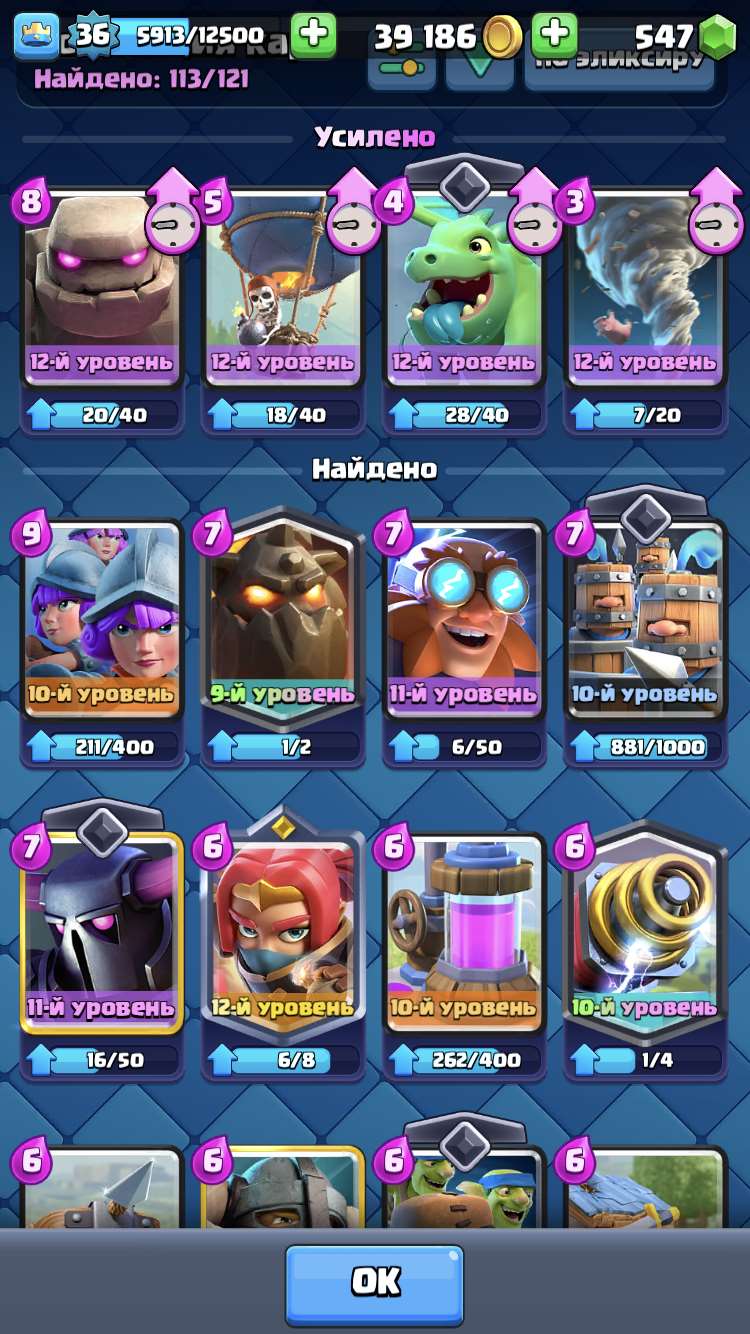
Task: Open the P.E.K.K.A card
Action: pos(101,935)
